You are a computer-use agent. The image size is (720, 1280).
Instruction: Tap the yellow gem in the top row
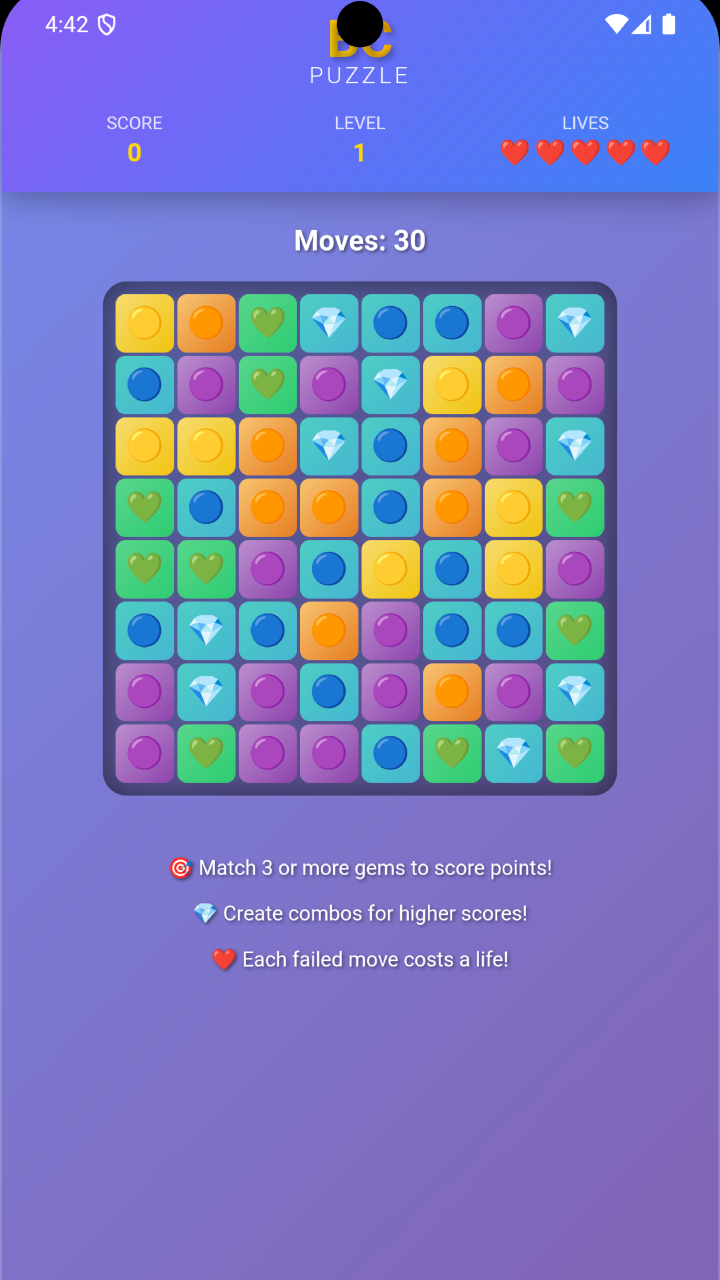click(x=145, y=323)
